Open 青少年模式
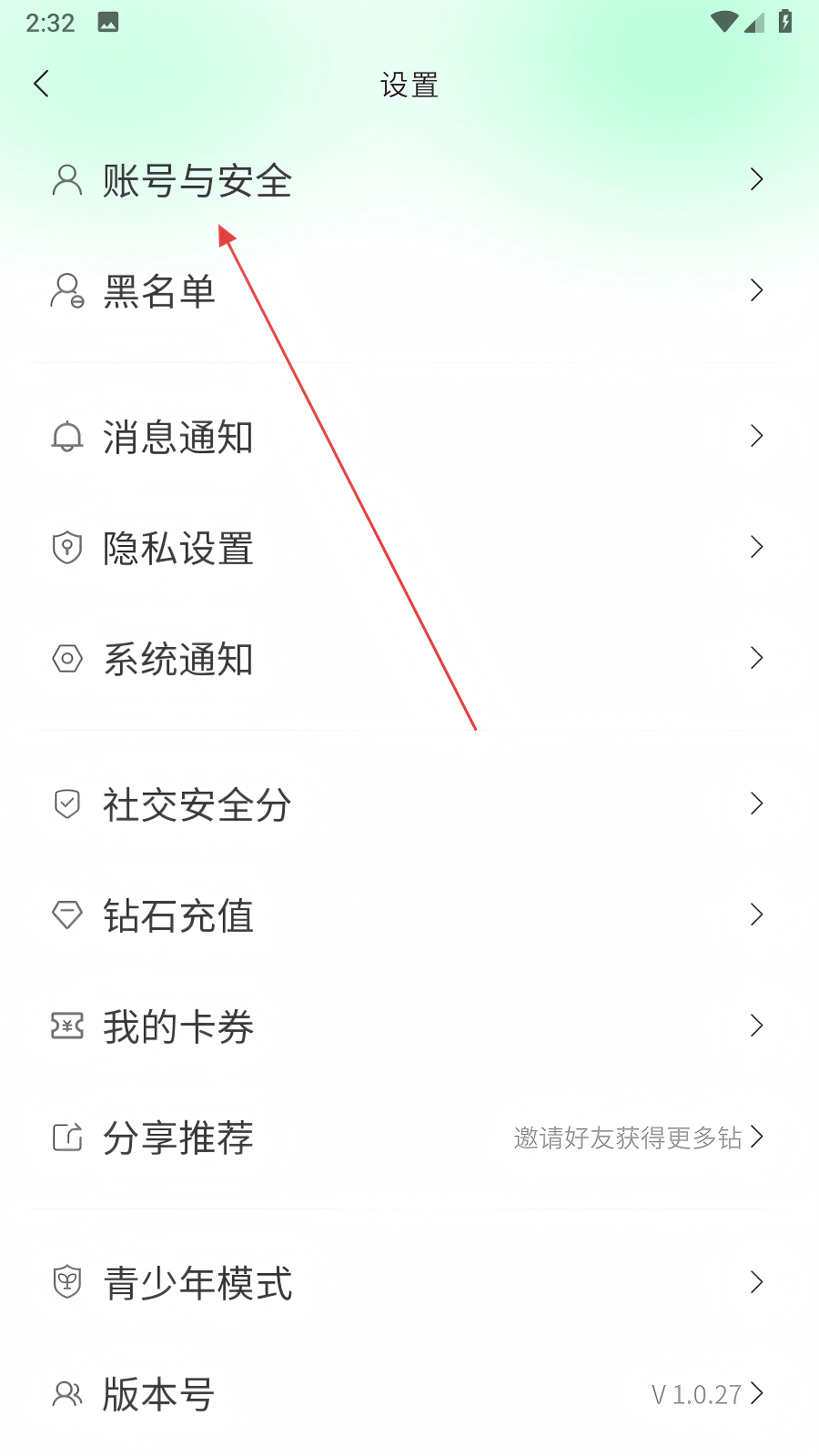Screen dimensions: 819x1456 click(x=409, y=1283)
